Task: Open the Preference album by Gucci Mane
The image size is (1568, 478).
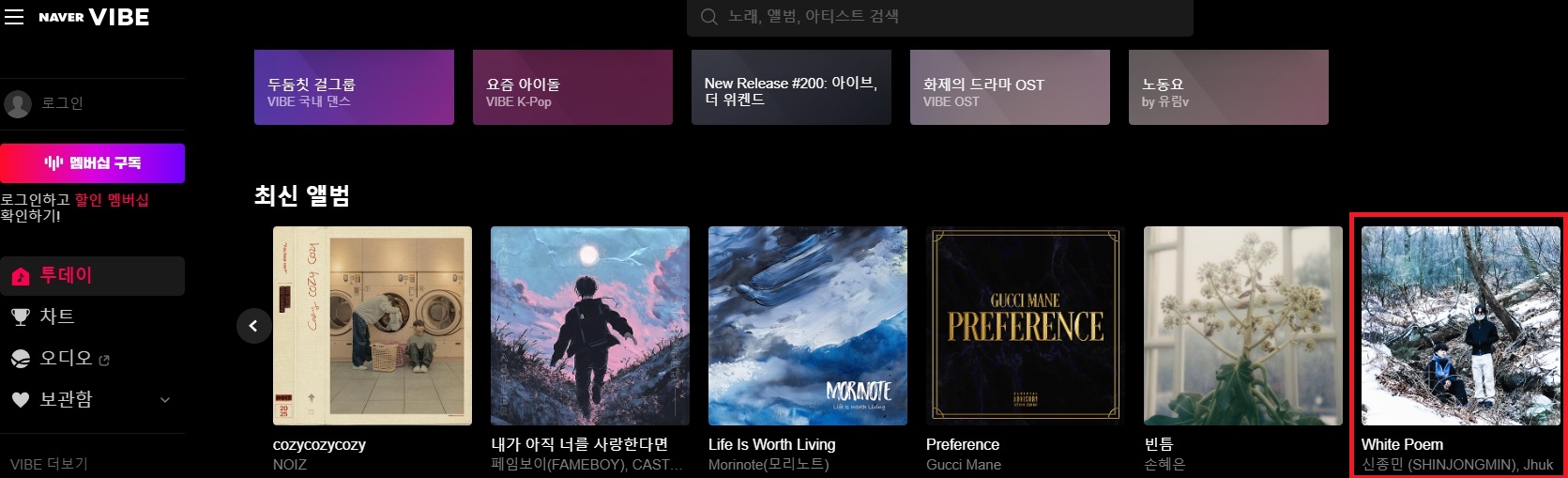Action: [x=1025, y=326]
